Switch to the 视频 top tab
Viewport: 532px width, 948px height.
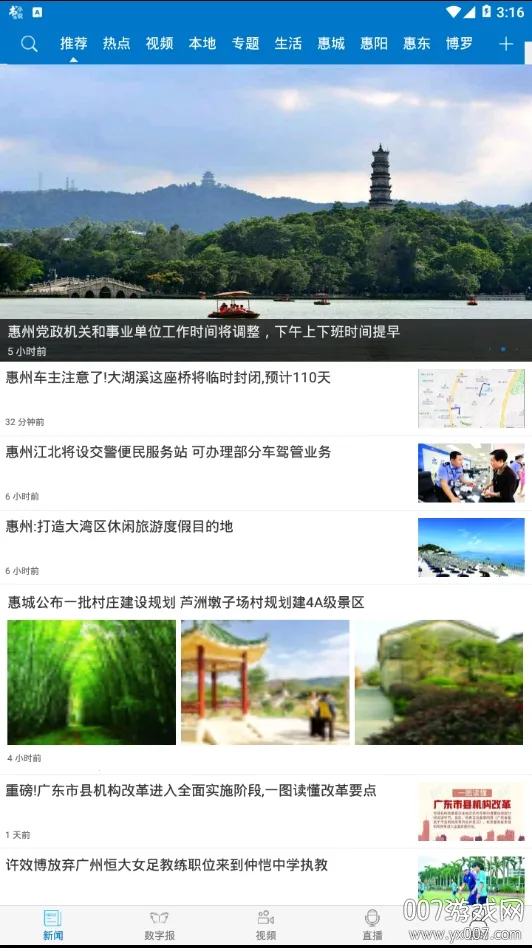[159, 44]
